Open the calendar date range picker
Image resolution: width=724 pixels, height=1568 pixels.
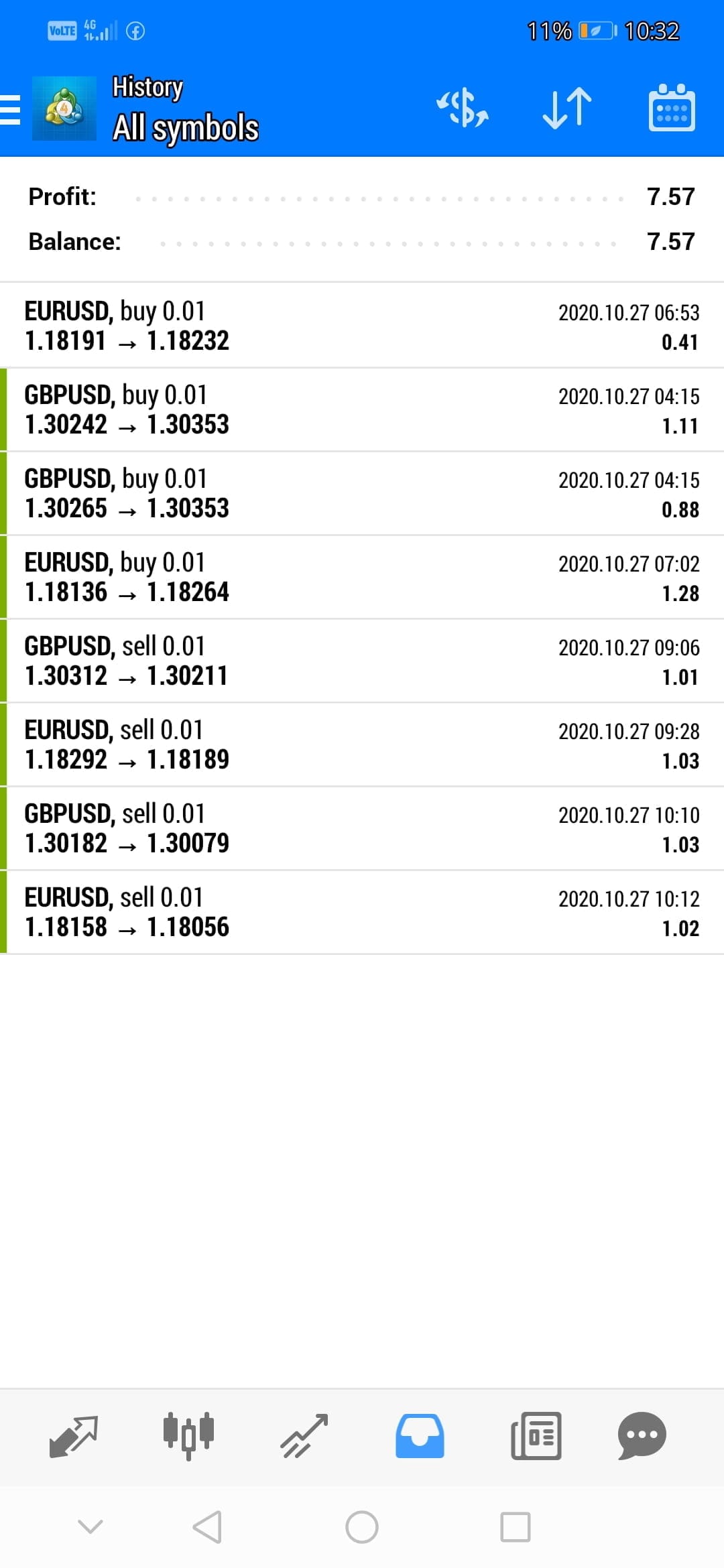click(672, 109)
